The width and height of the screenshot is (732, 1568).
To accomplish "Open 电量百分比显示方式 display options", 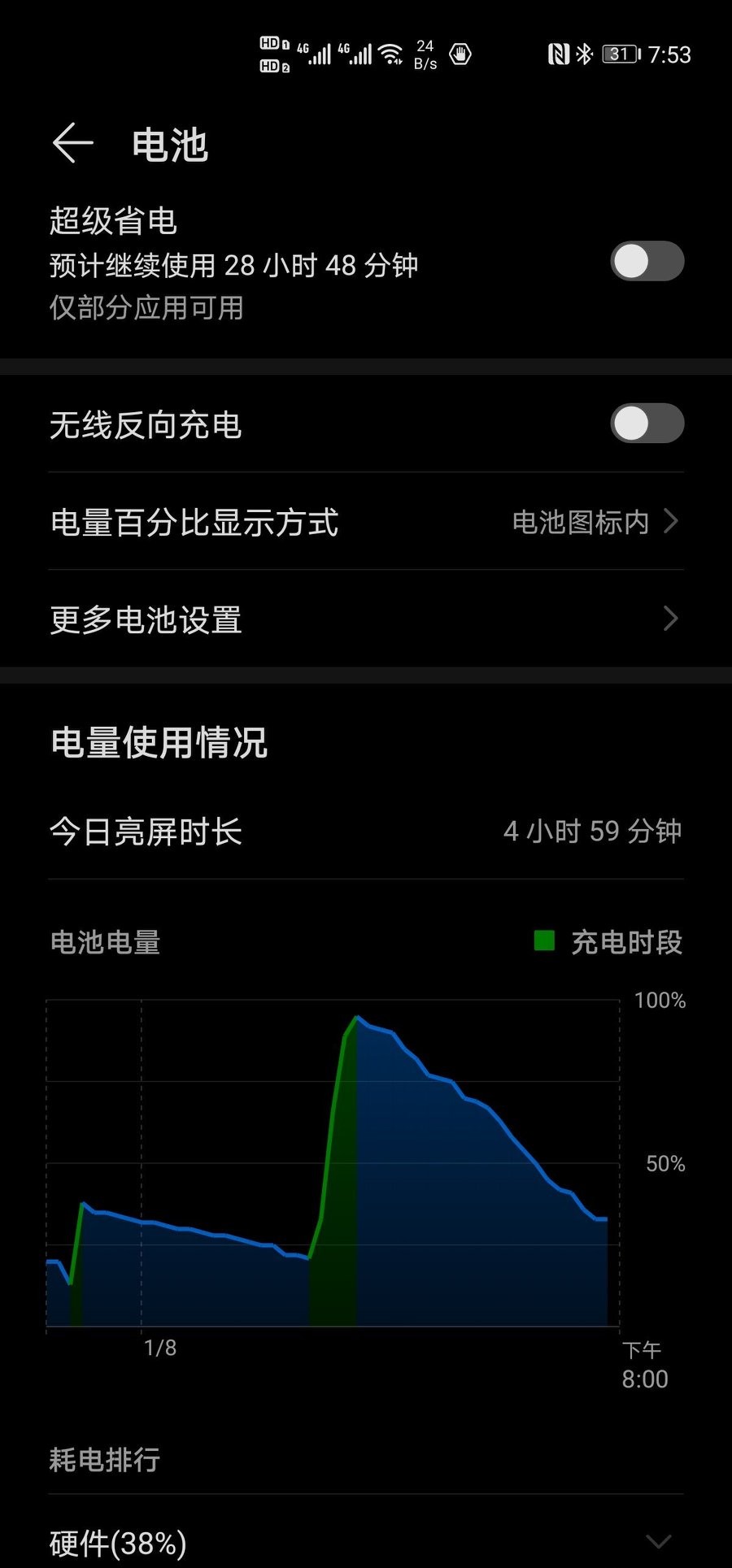I will pyautogui.click(x=366, y=523).
